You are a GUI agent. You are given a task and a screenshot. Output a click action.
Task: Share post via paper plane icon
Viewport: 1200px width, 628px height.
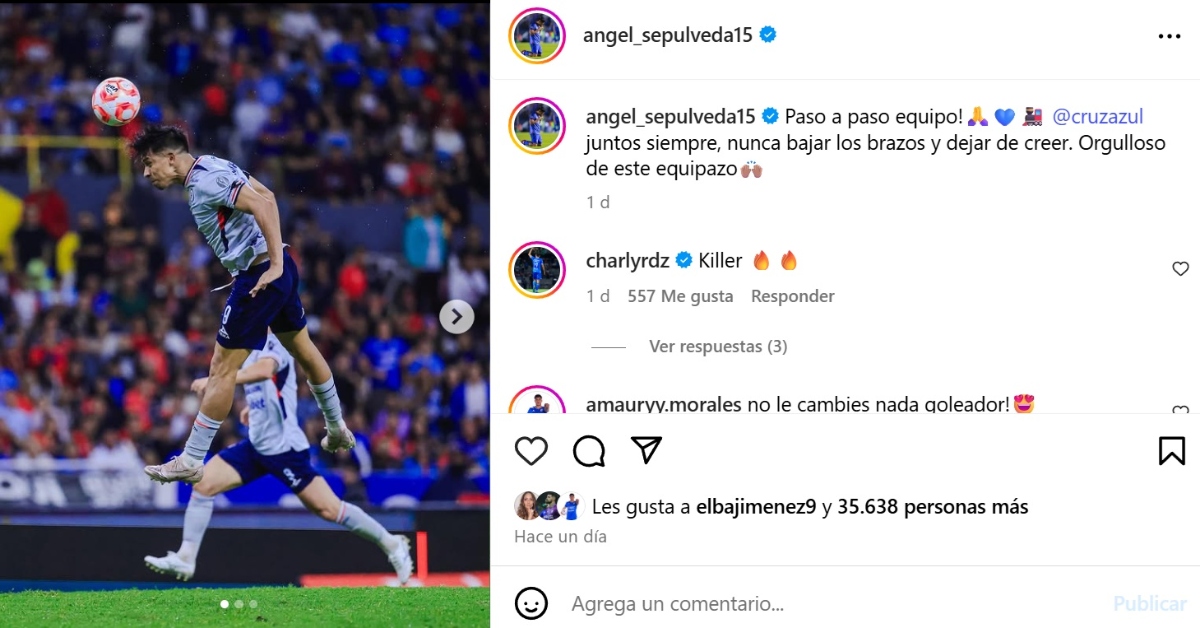647,450
